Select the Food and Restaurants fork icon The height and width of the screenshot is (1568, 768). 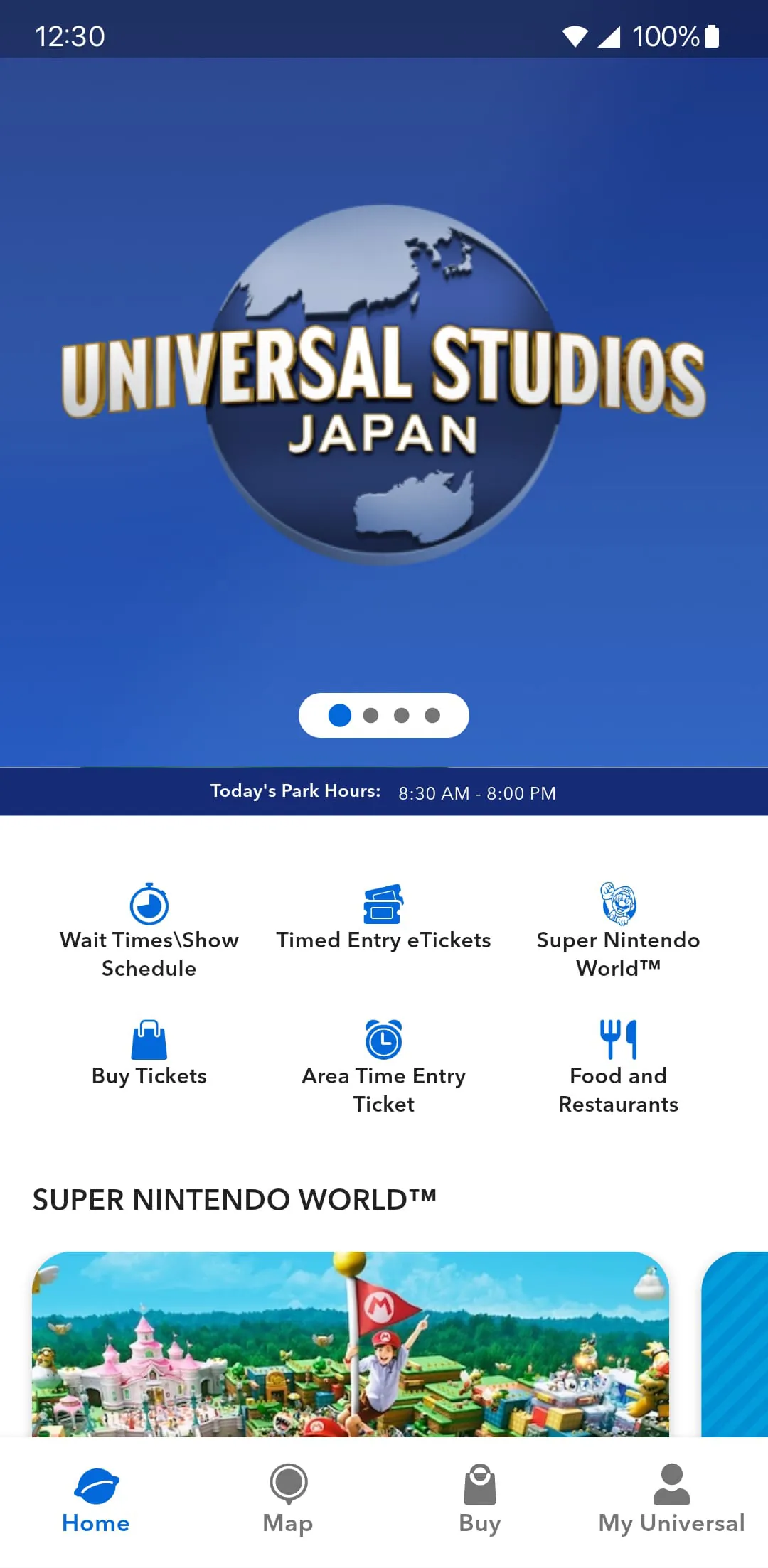coord(618,1041)
